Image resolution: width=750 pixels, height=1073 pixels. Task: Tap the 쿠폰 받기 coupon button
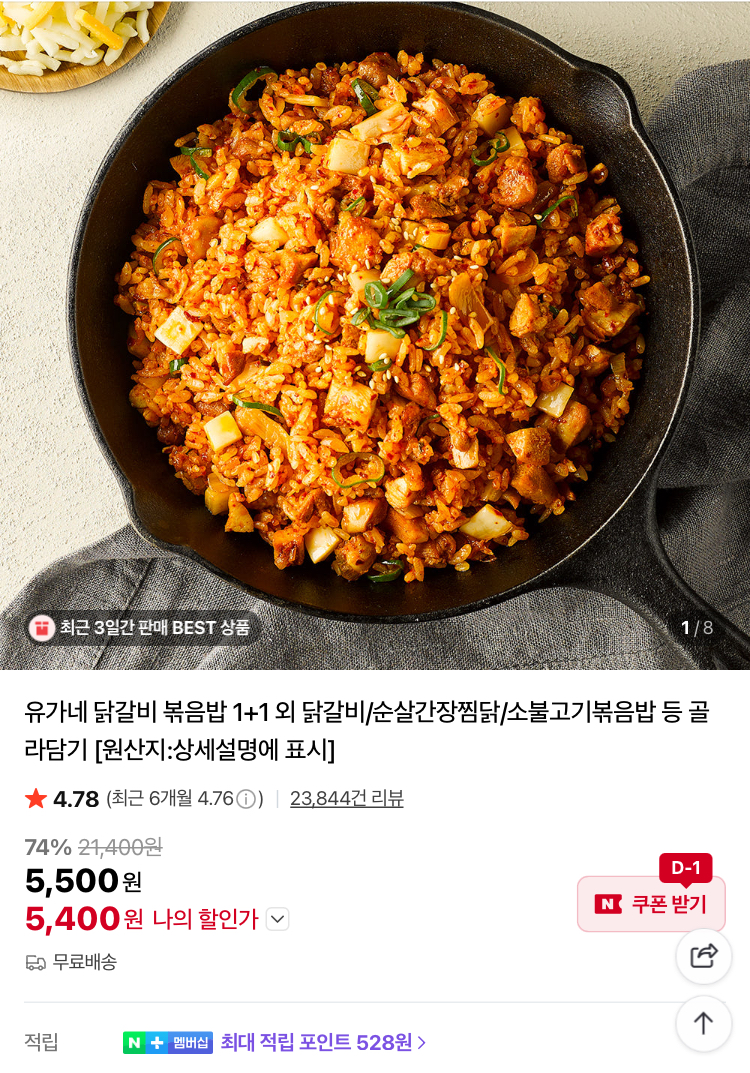coord(651,904)
